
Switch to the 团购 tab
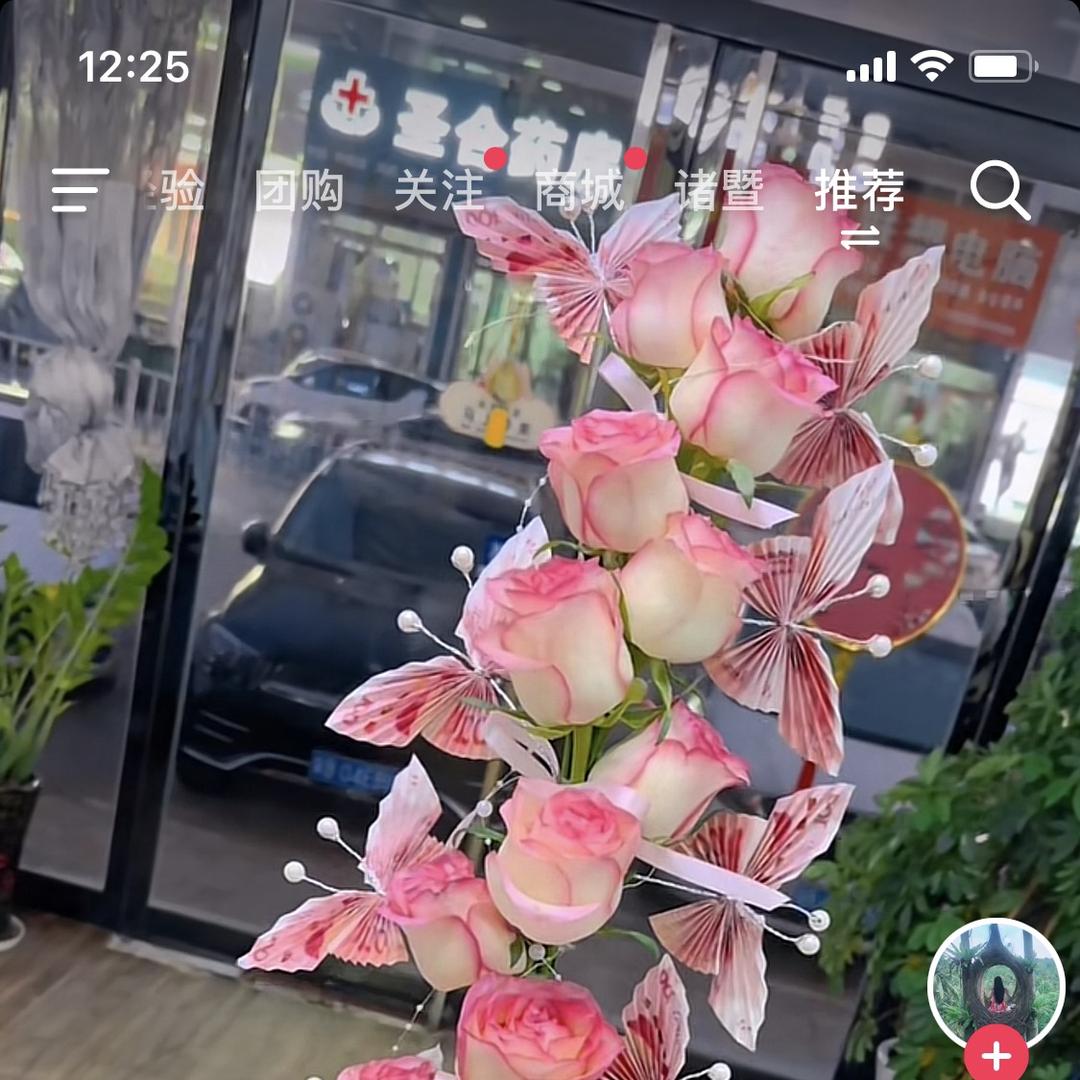click(x=299, y=190)
